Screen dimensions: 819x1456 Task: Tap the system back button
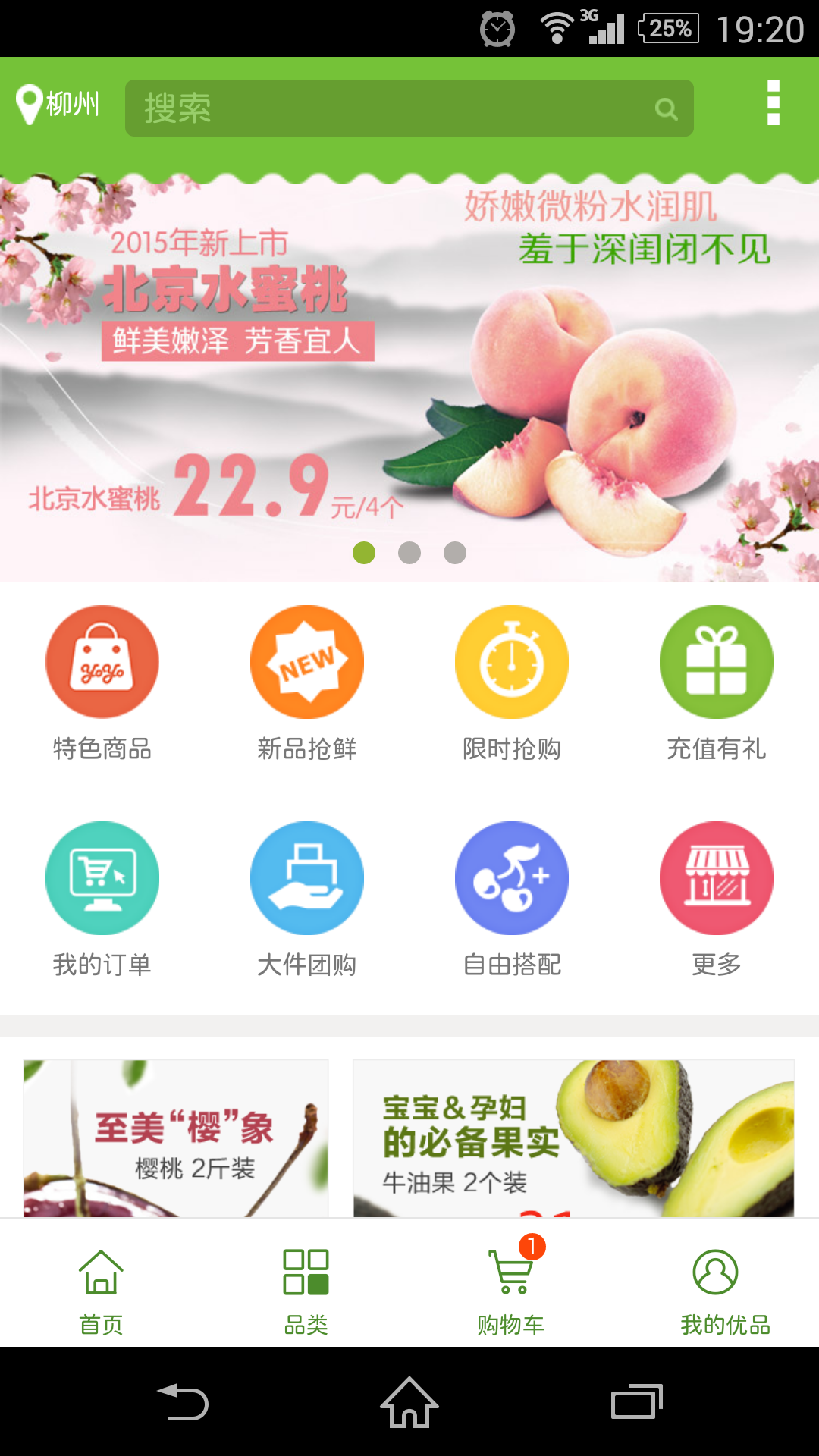(x=183, y=1402)
